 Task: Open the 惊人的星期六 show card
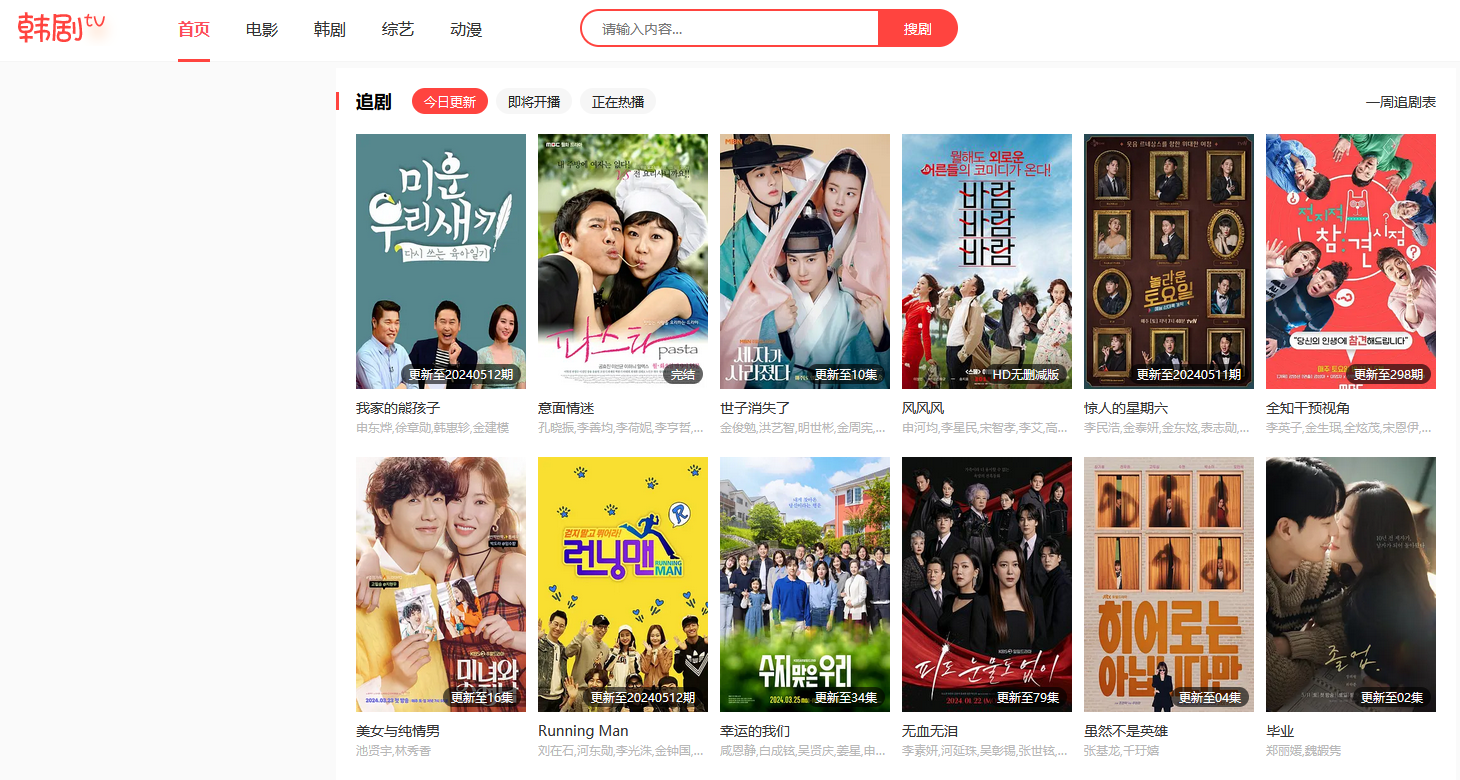coord(1169,261)
